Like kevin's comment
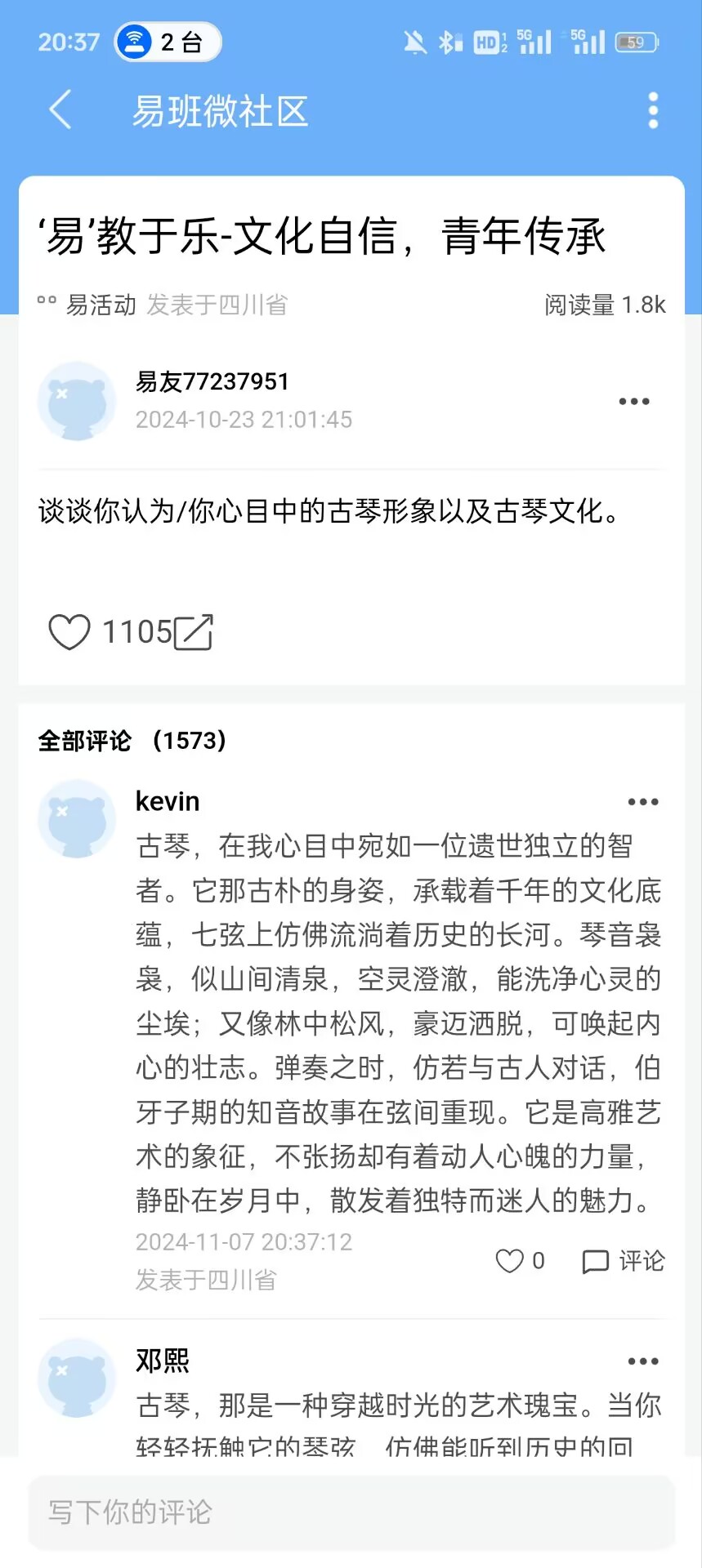The height and width of the screenshot is (1568, 702). pyautogui.click(x=510, y=1261)
